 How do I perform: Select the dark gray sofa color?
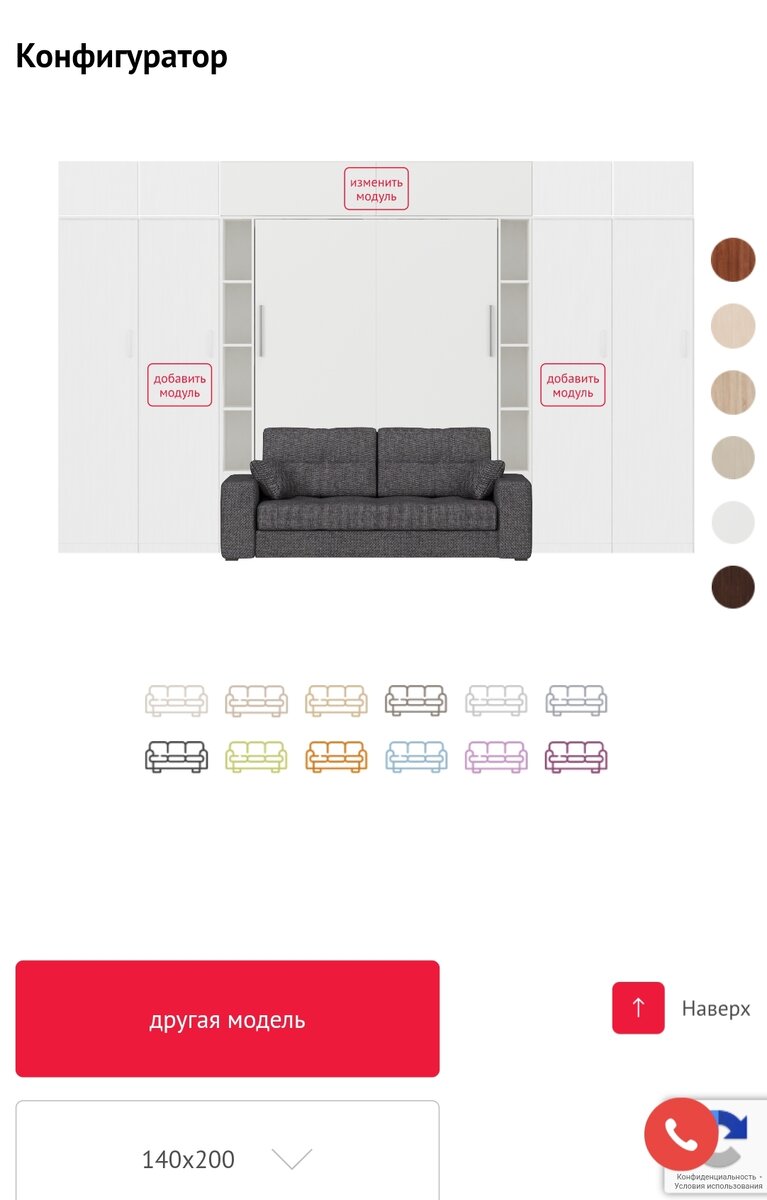click(x=176, y=756)
